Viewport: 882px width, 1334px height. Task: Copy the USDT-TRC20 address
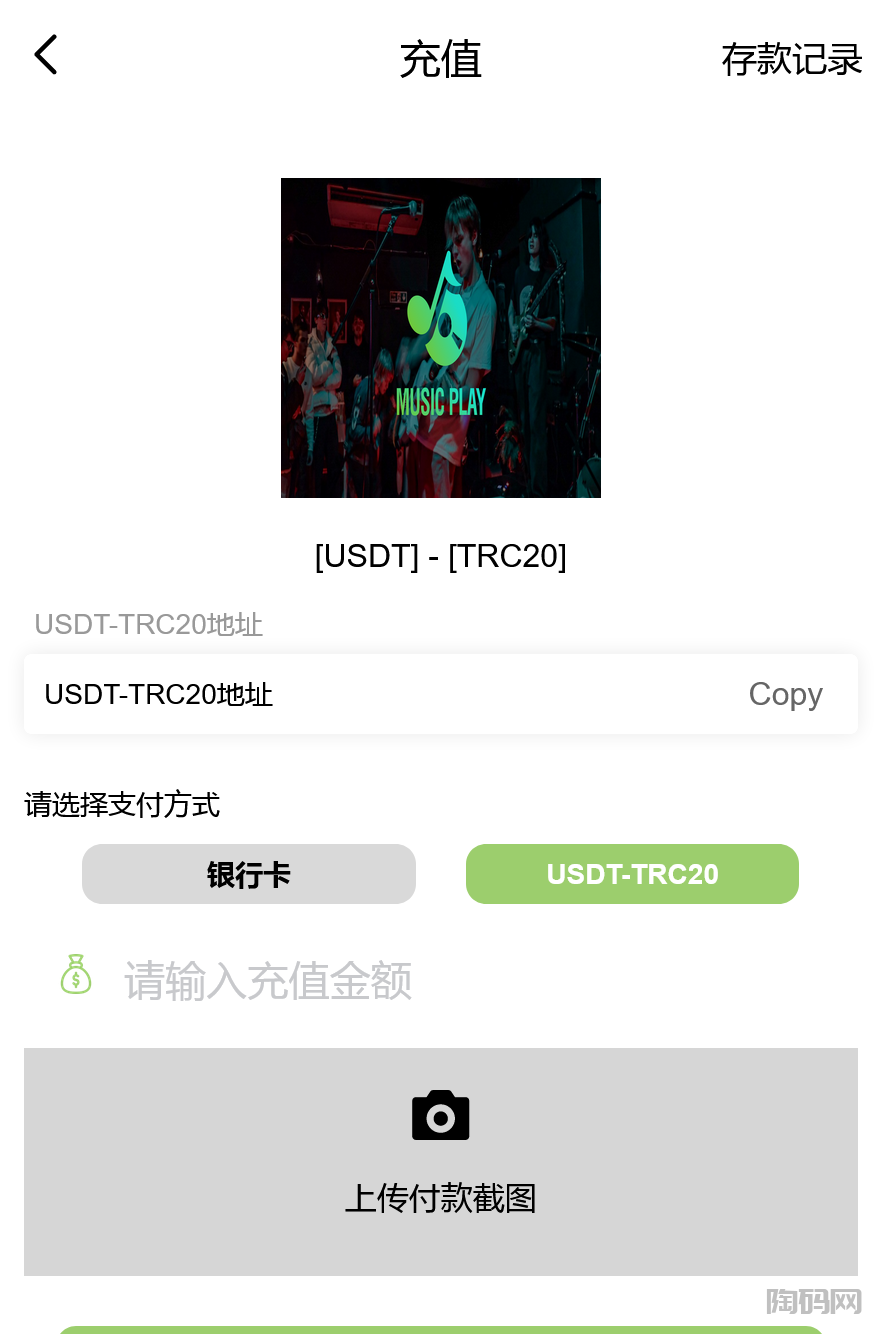pyautogui.click(x=785, y=694)
